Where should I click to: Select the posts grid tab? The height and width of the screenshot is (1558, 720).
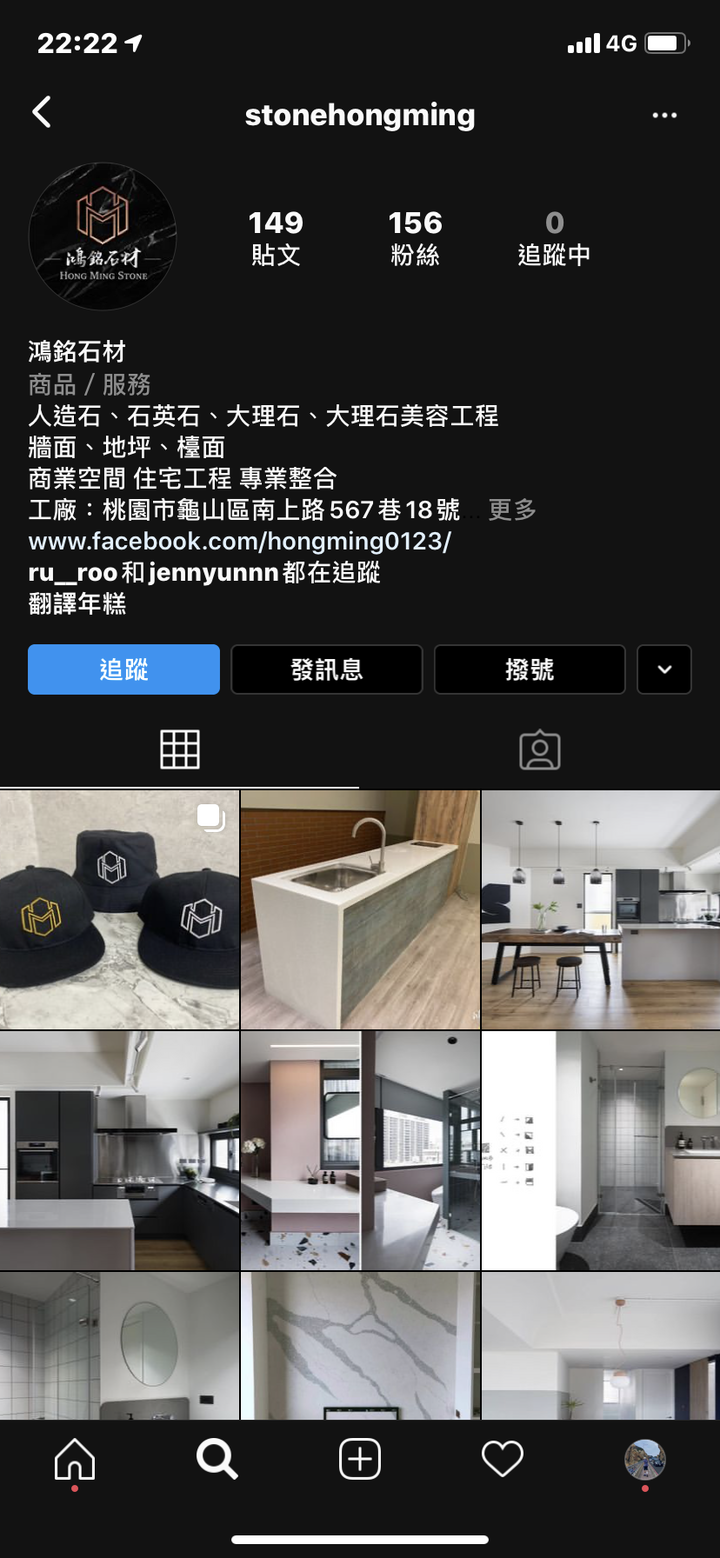180,750
